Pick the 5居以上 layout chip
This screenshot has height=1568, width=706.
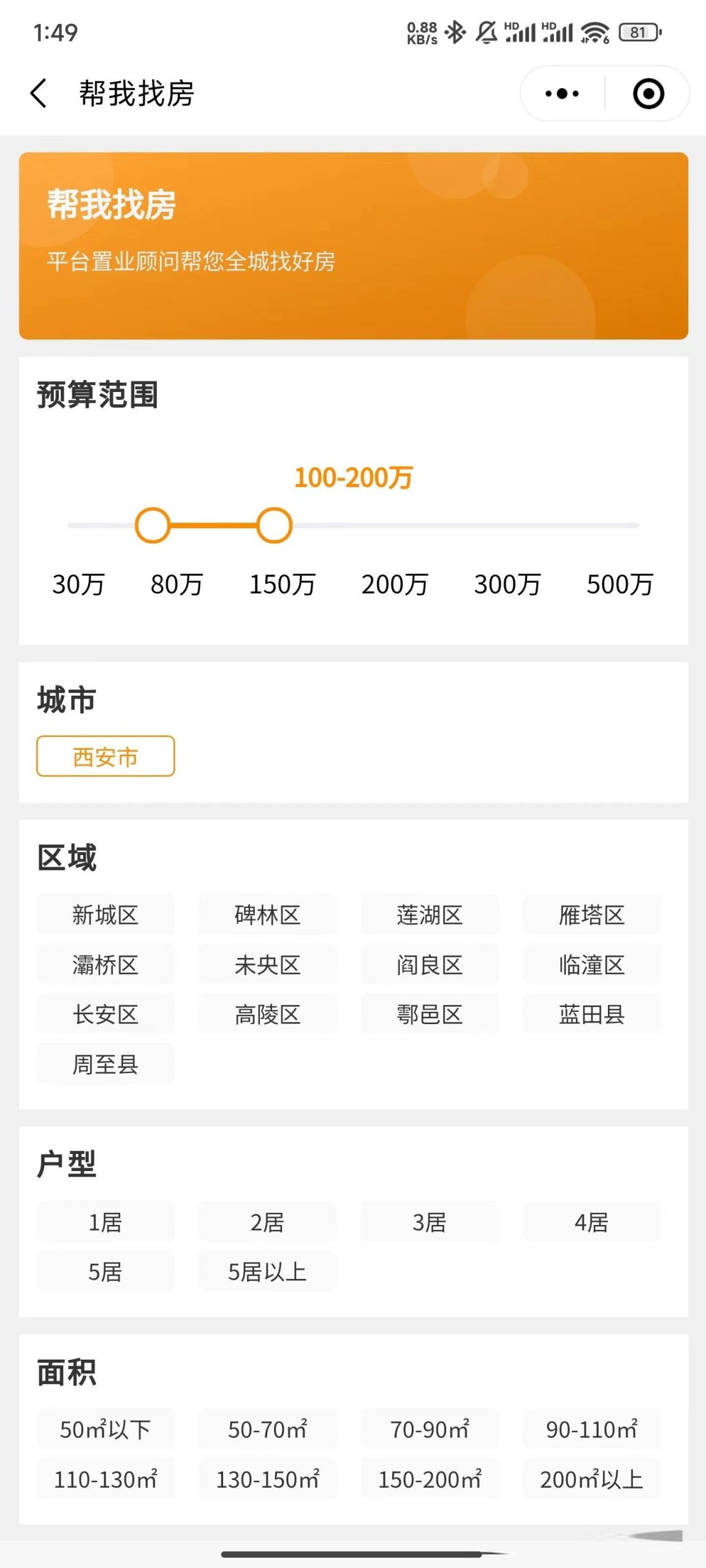click(x=267, y=1272)
